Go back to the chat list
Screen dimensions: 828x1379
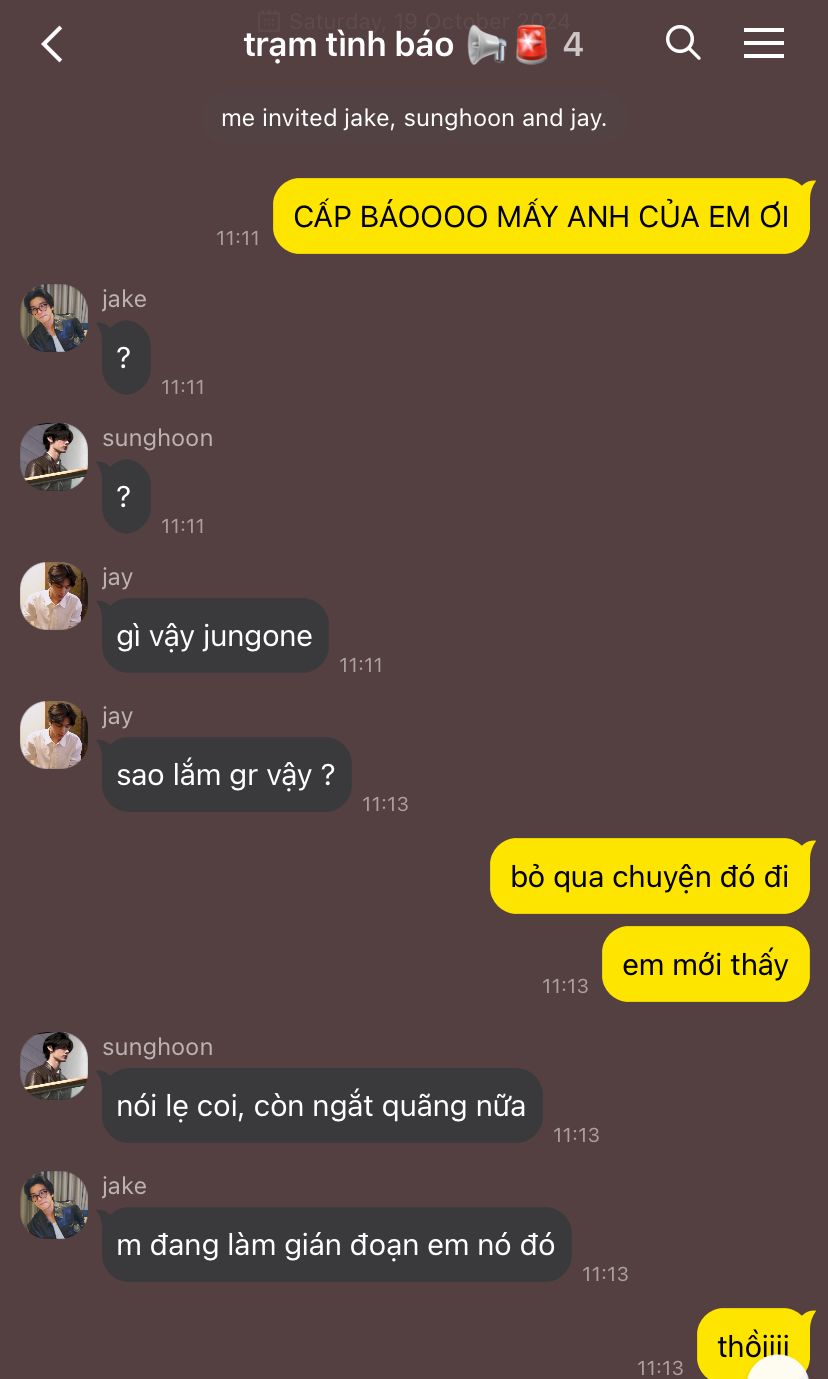[x=52, y=44]
